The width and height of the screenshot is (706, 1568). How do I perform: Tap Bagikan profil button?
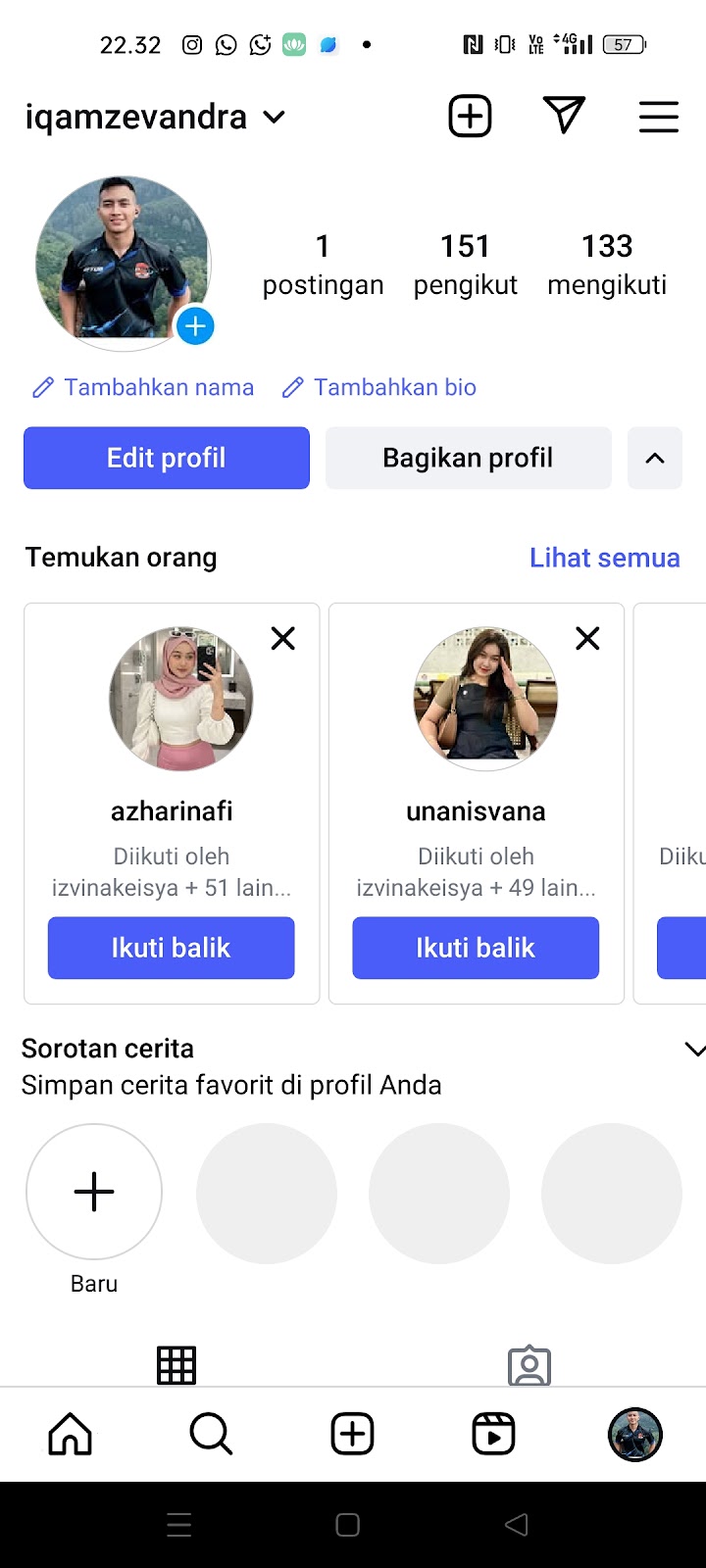pos(468,458)
